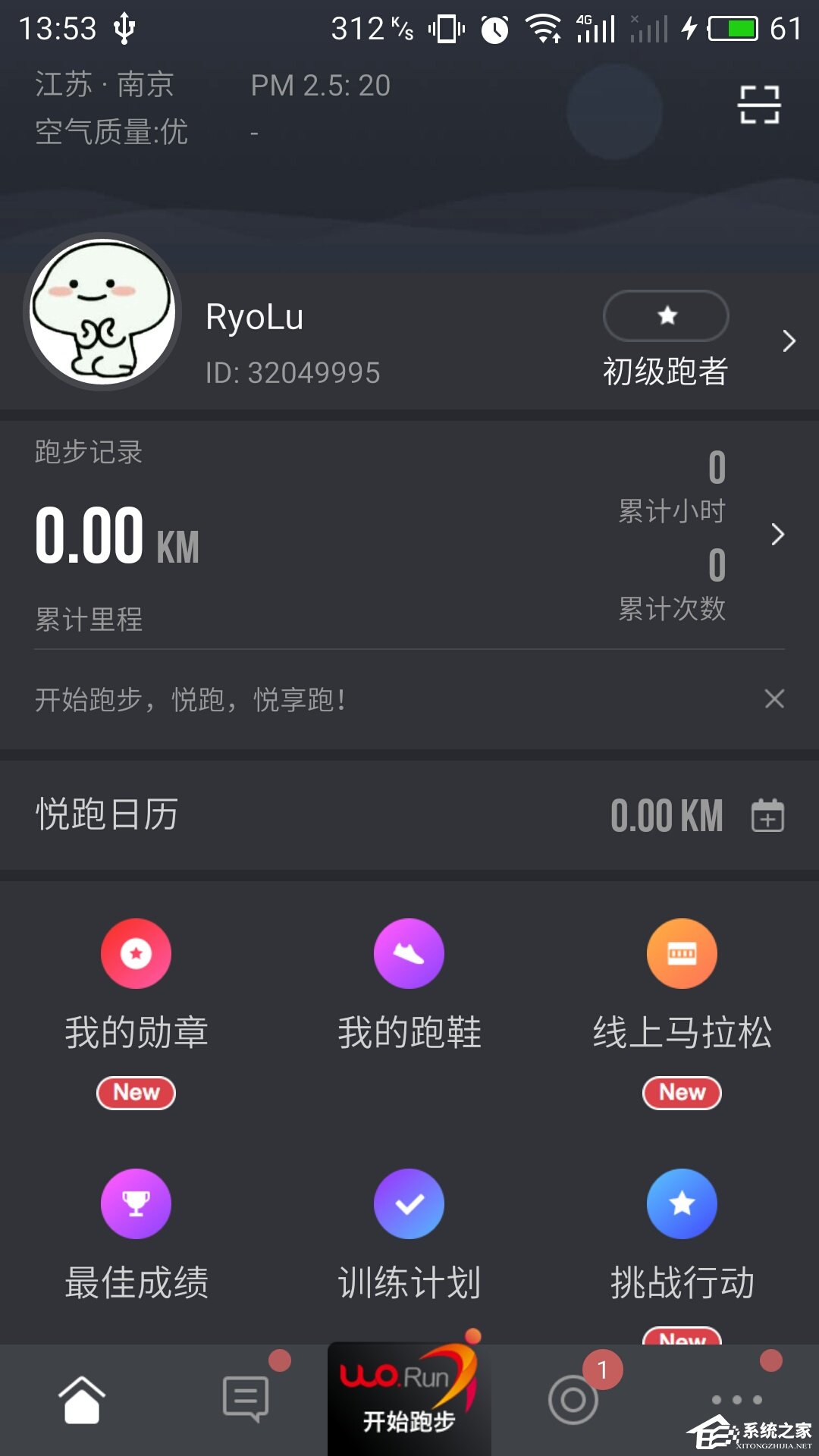
Task: Select the 训练计划 training plan icon
Action: [409, 1203]
